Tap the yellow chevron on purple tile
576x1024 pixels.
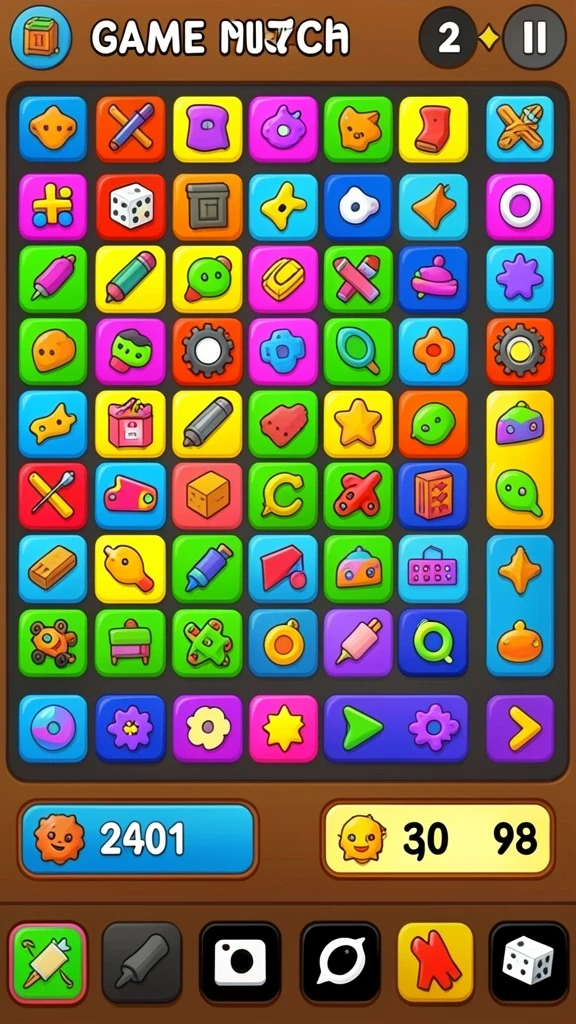click(x=520, y=728)
